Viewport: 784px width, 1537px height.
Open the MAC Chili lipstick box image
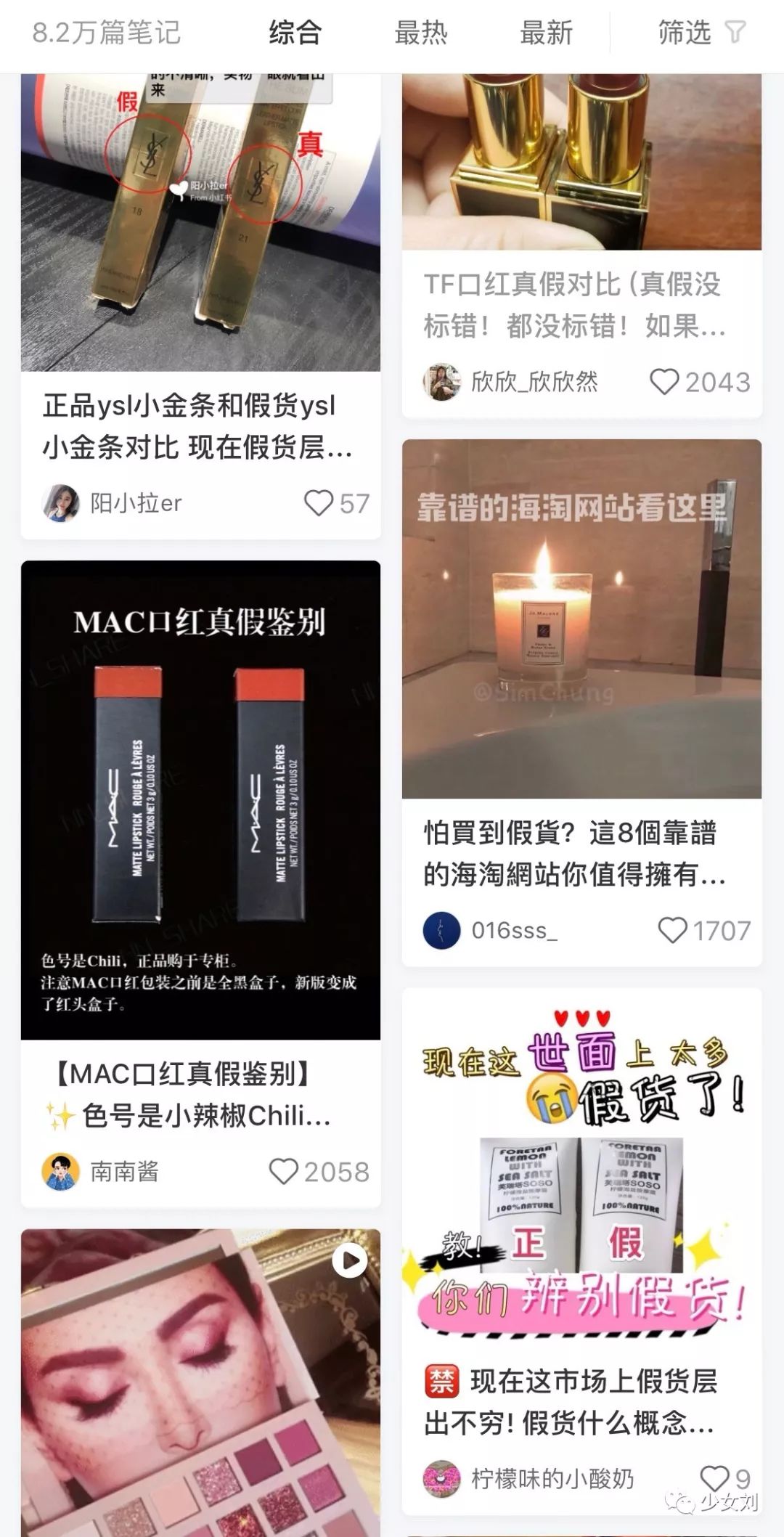pos(201,799)
